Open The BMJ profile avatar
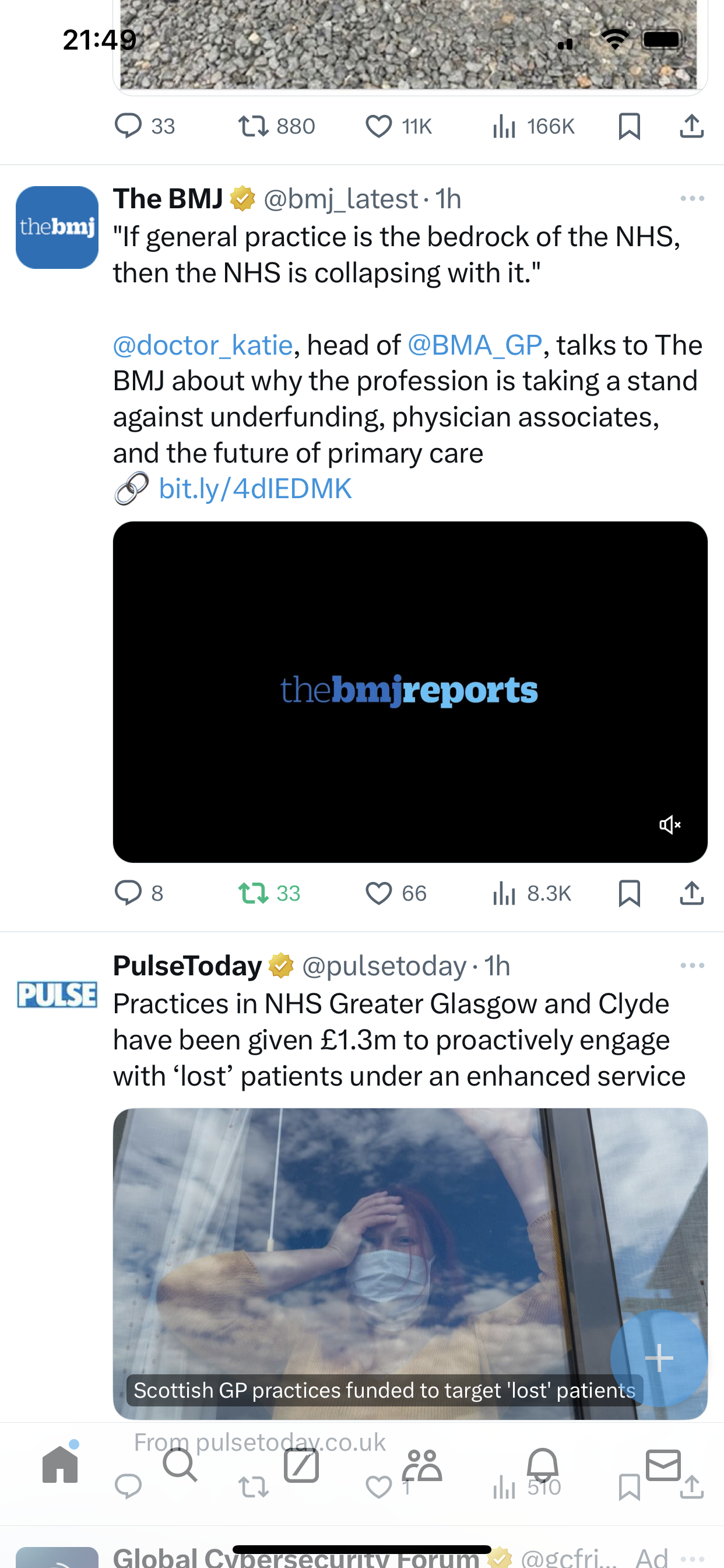724x1568 pixels. point(57,227)
